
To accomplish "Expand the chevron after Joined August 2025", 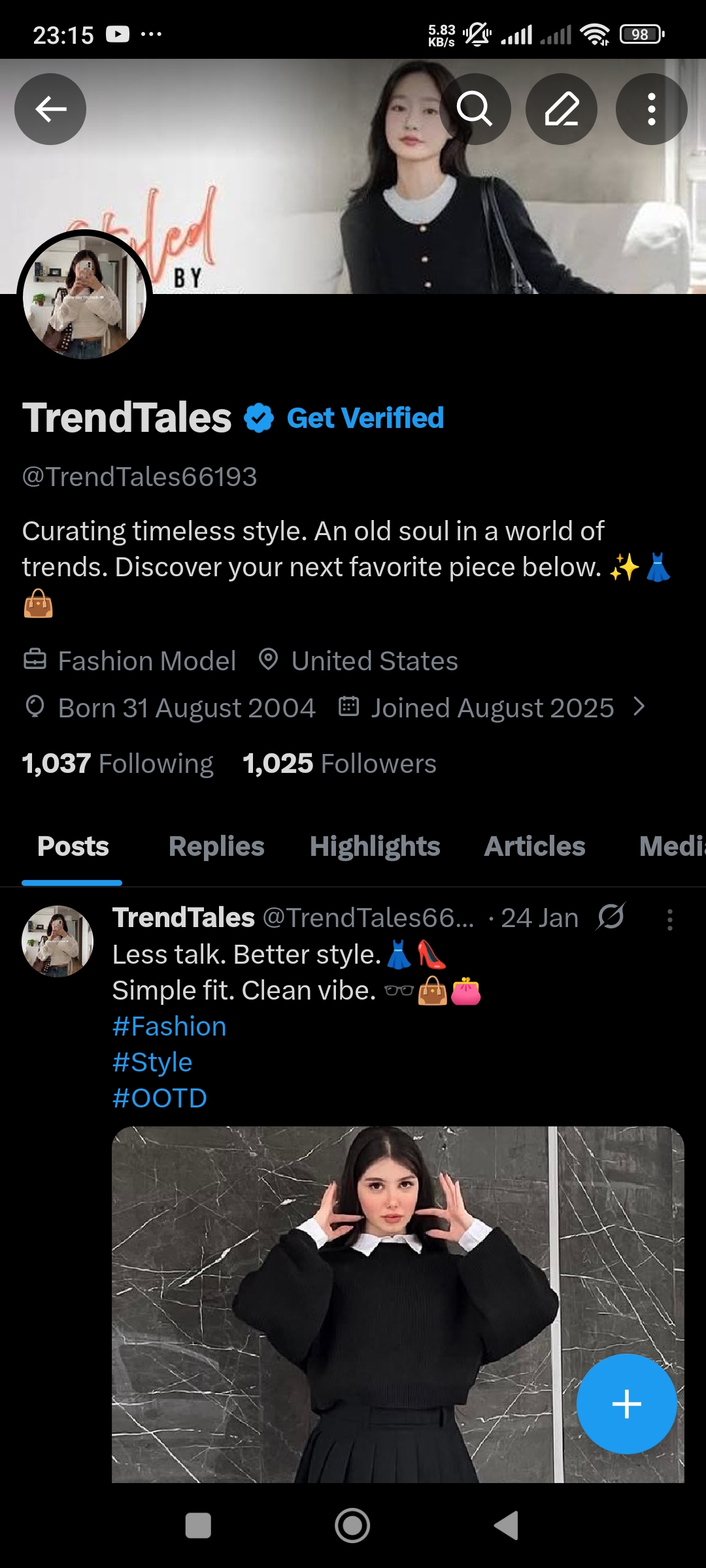I will [637, 707].
